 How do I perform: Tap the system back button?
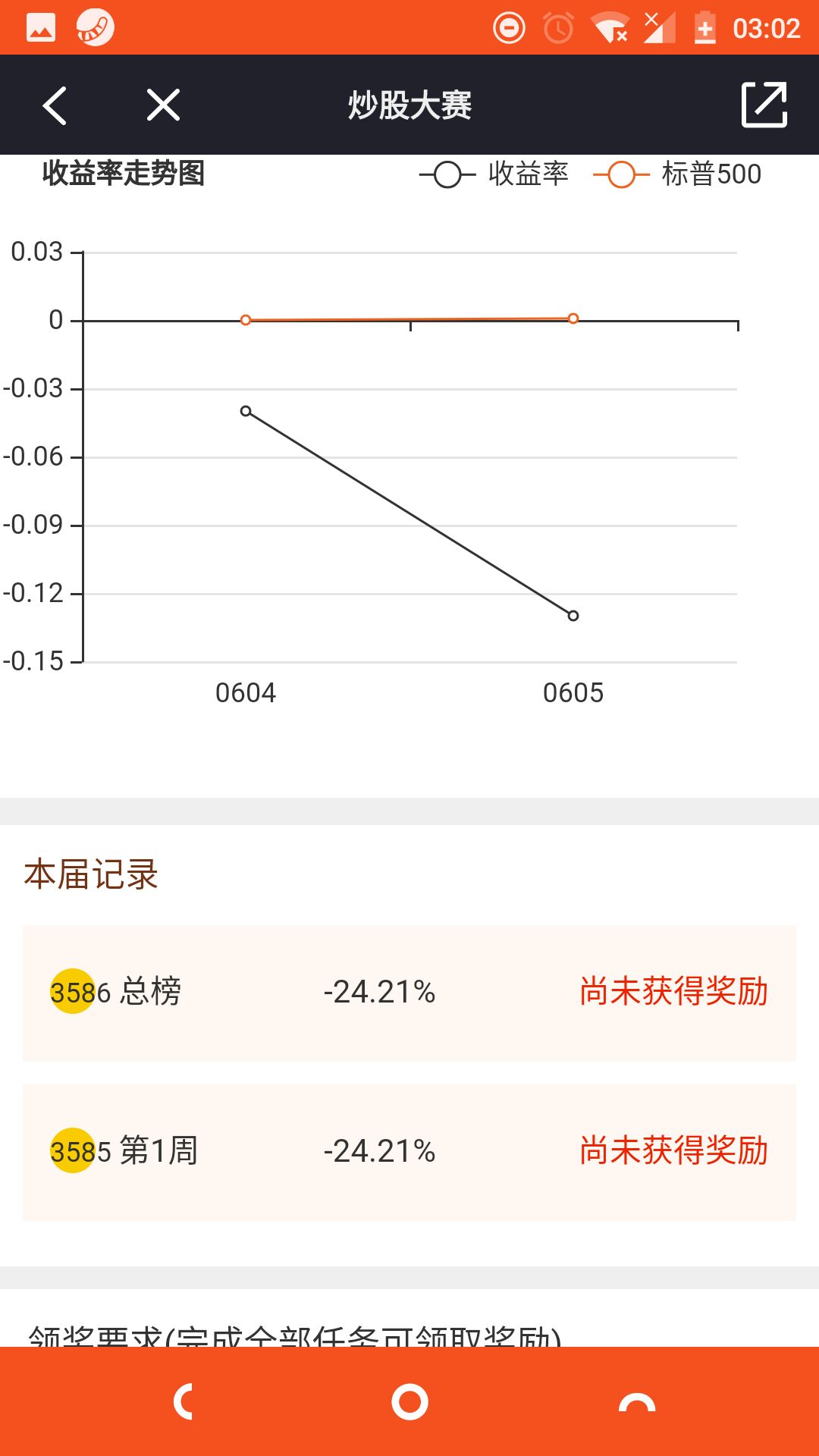[x=183, y=1401]
